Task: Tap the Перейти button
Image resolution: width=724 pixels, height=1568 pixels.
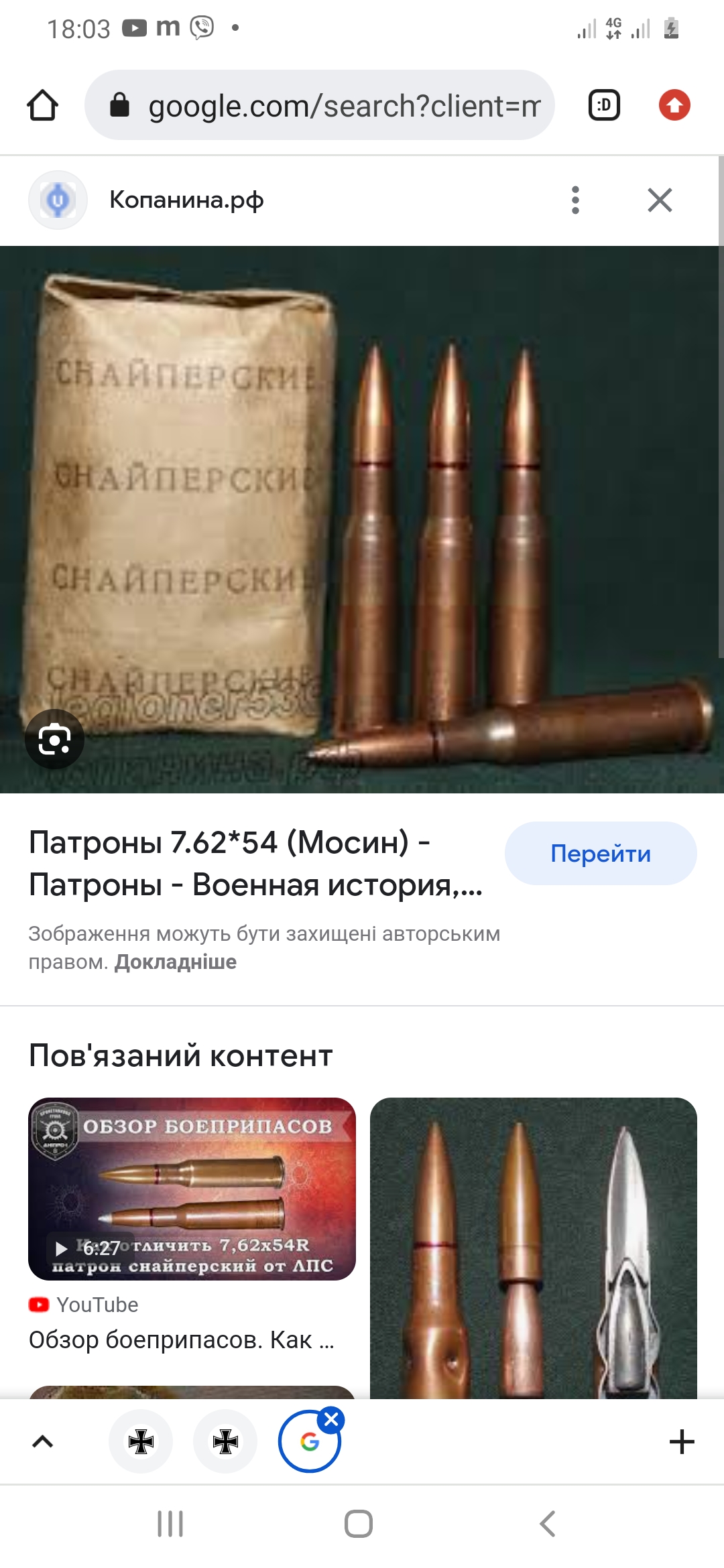Action: [x=601, y=853]
